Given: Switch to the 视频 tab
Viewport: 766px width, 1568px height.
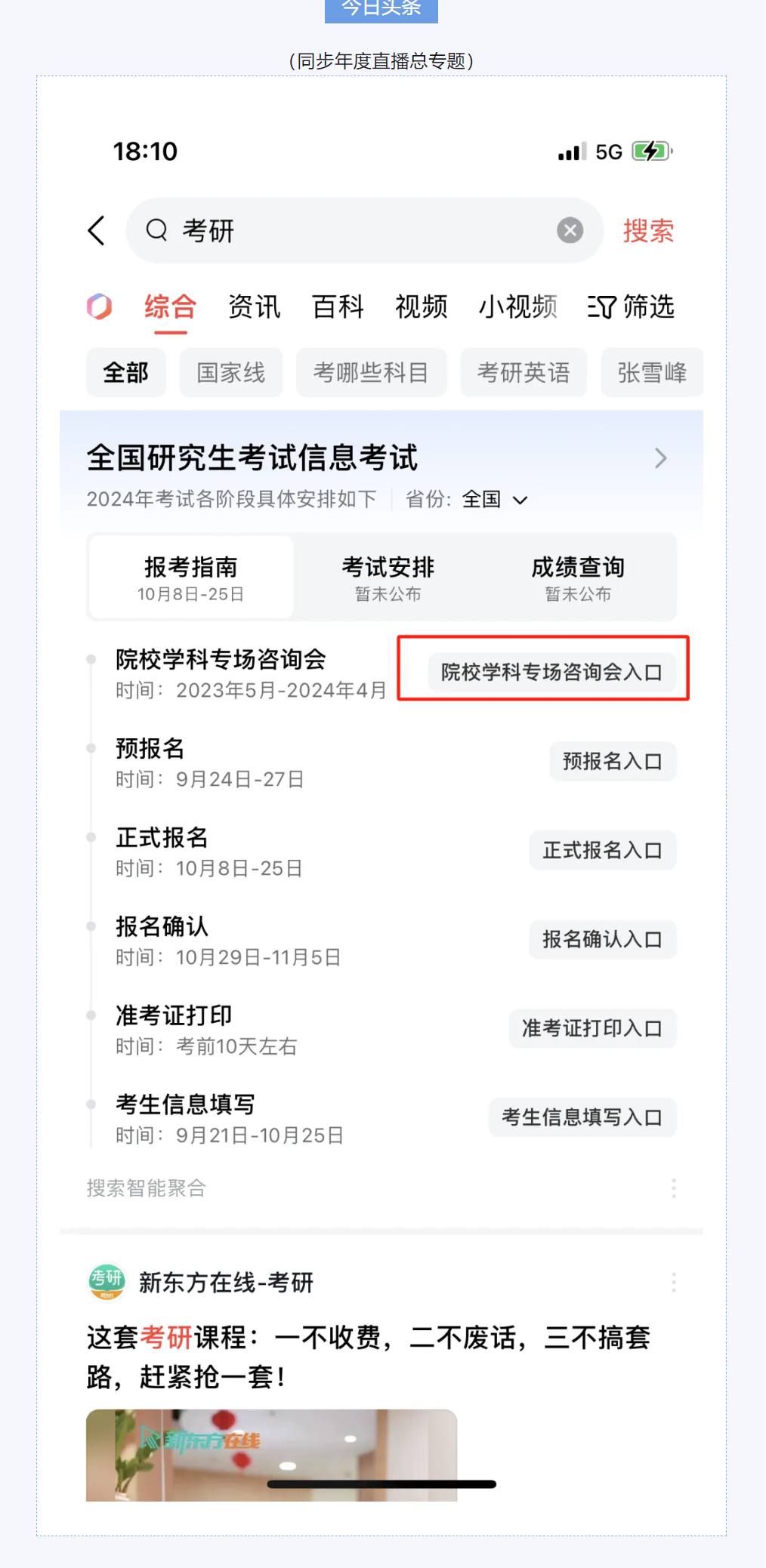Looking at the screenshot, I should (x=422, y=307).
